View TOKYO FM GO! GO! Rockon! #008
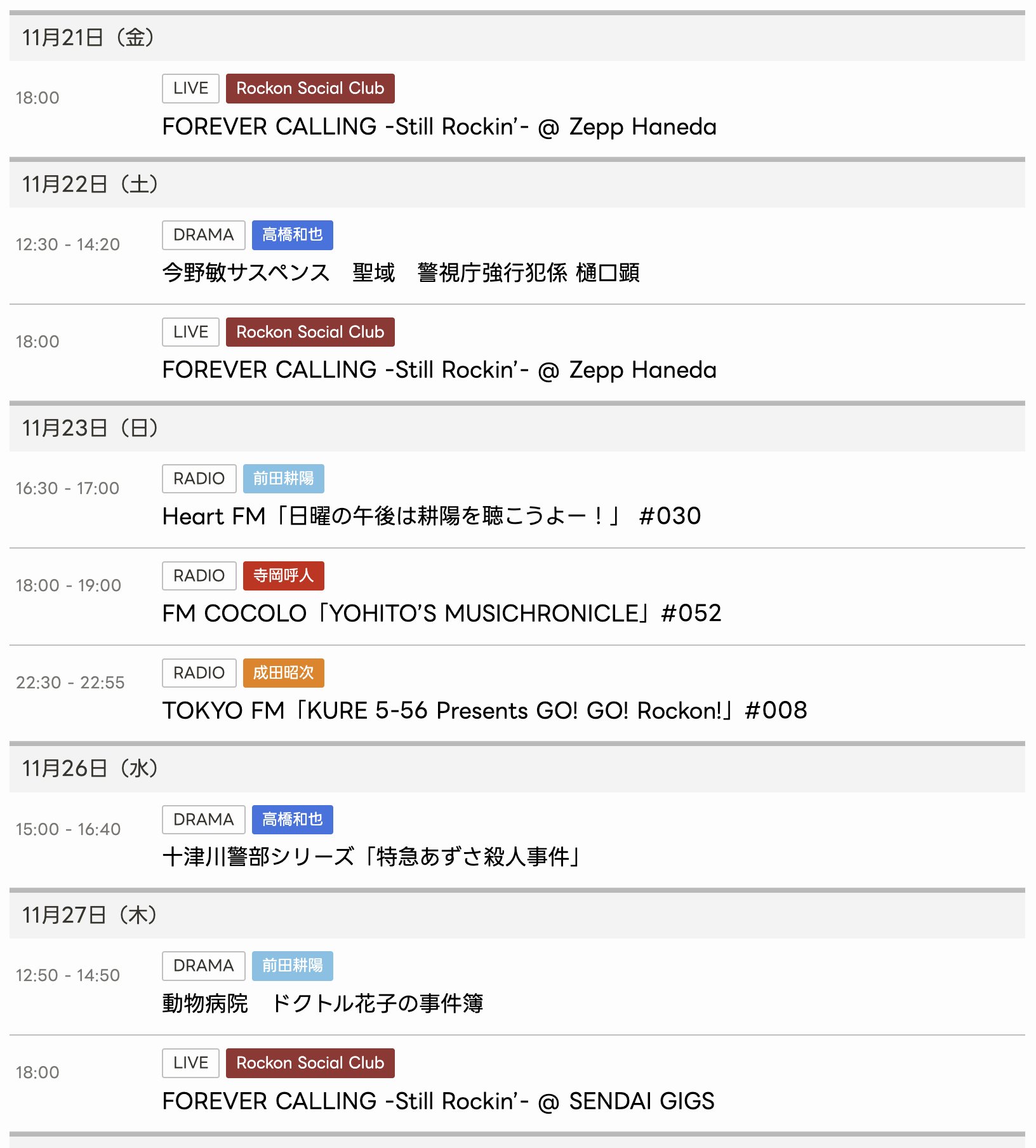The height and width of the screenshot is (1148, 1036). (484, 711)
